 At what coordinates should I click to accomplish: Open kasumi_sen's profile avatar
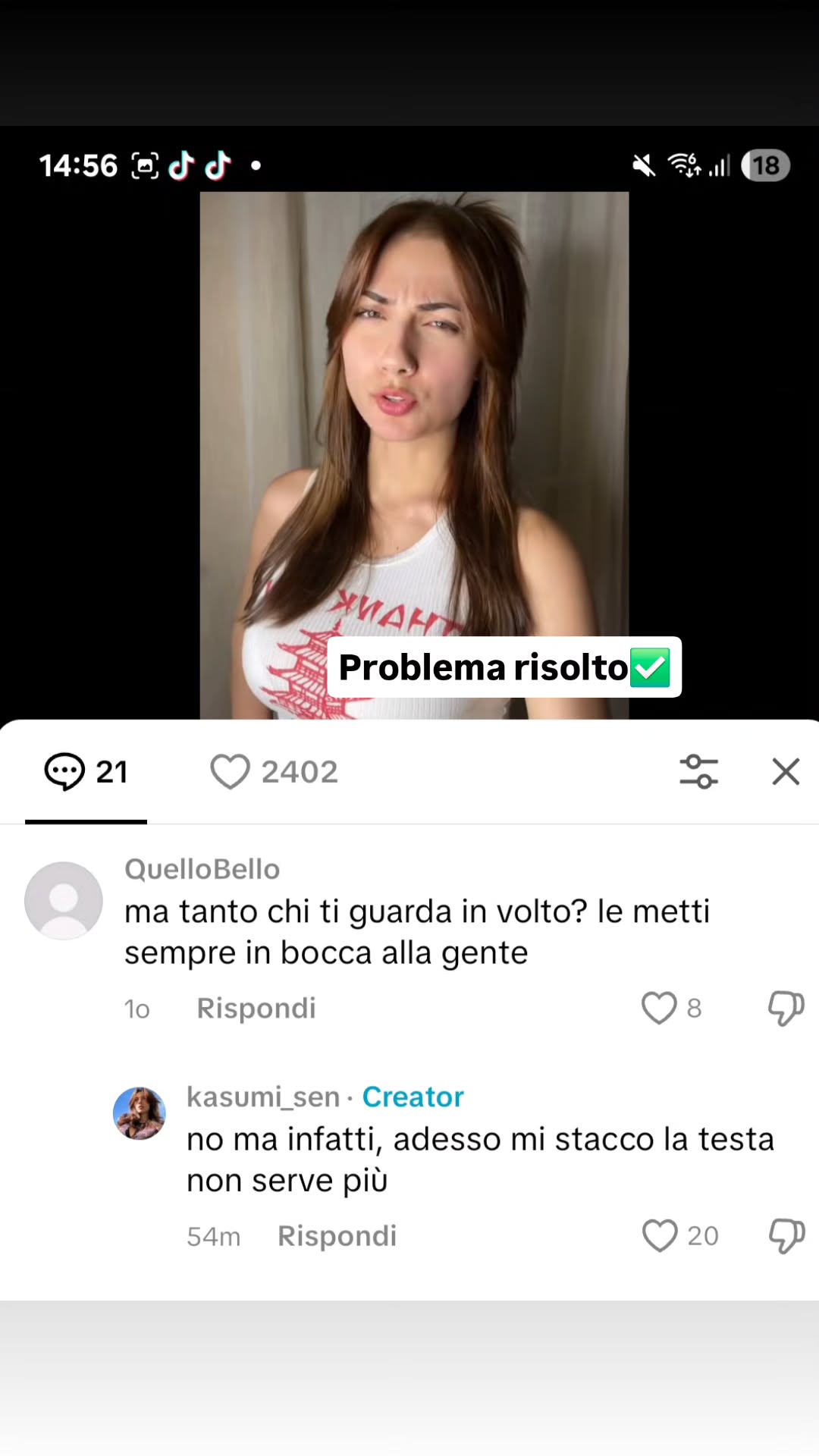[x=140, y=1113]
